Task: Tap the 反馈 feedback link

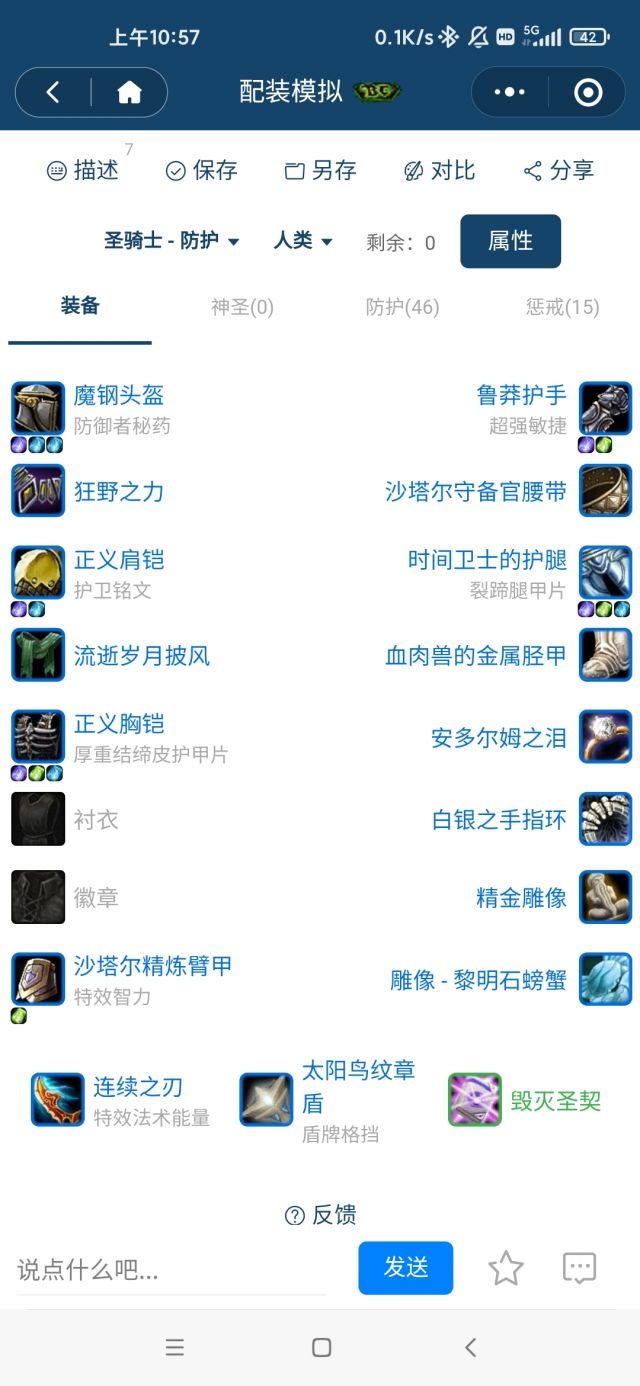Action: coord(321,1215)
